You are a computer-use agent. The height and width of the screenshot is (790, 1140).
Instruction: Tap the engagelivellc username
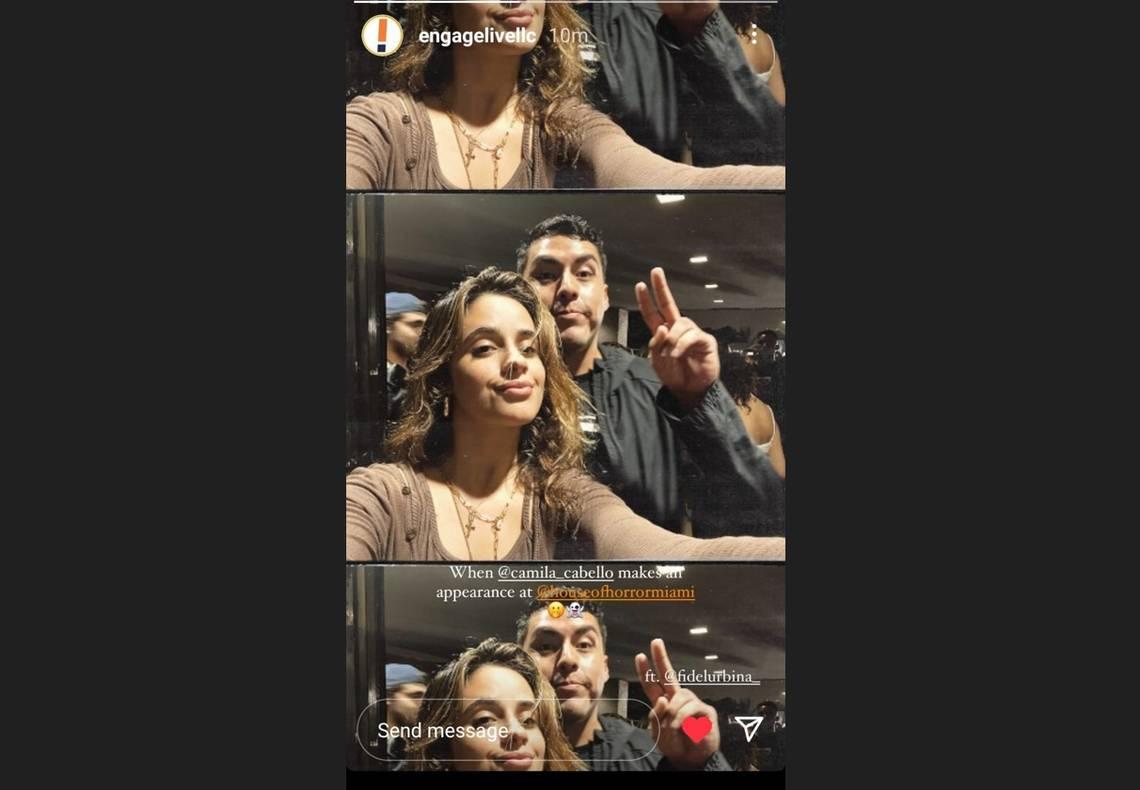coord(478,36)
